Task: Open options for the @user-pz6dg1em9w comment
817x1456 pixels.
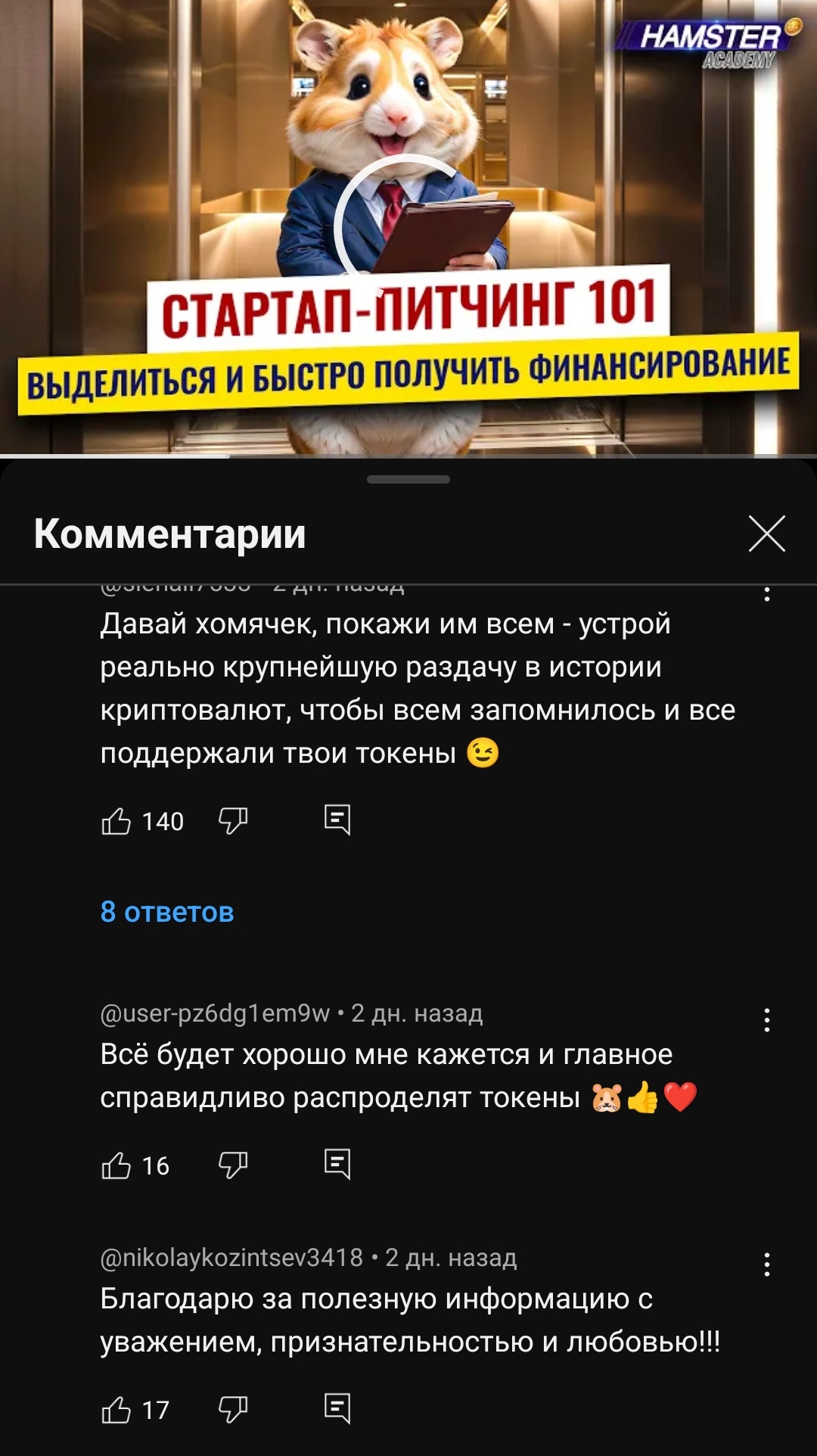Action: pyautogui.click(x=766, y=1020)
